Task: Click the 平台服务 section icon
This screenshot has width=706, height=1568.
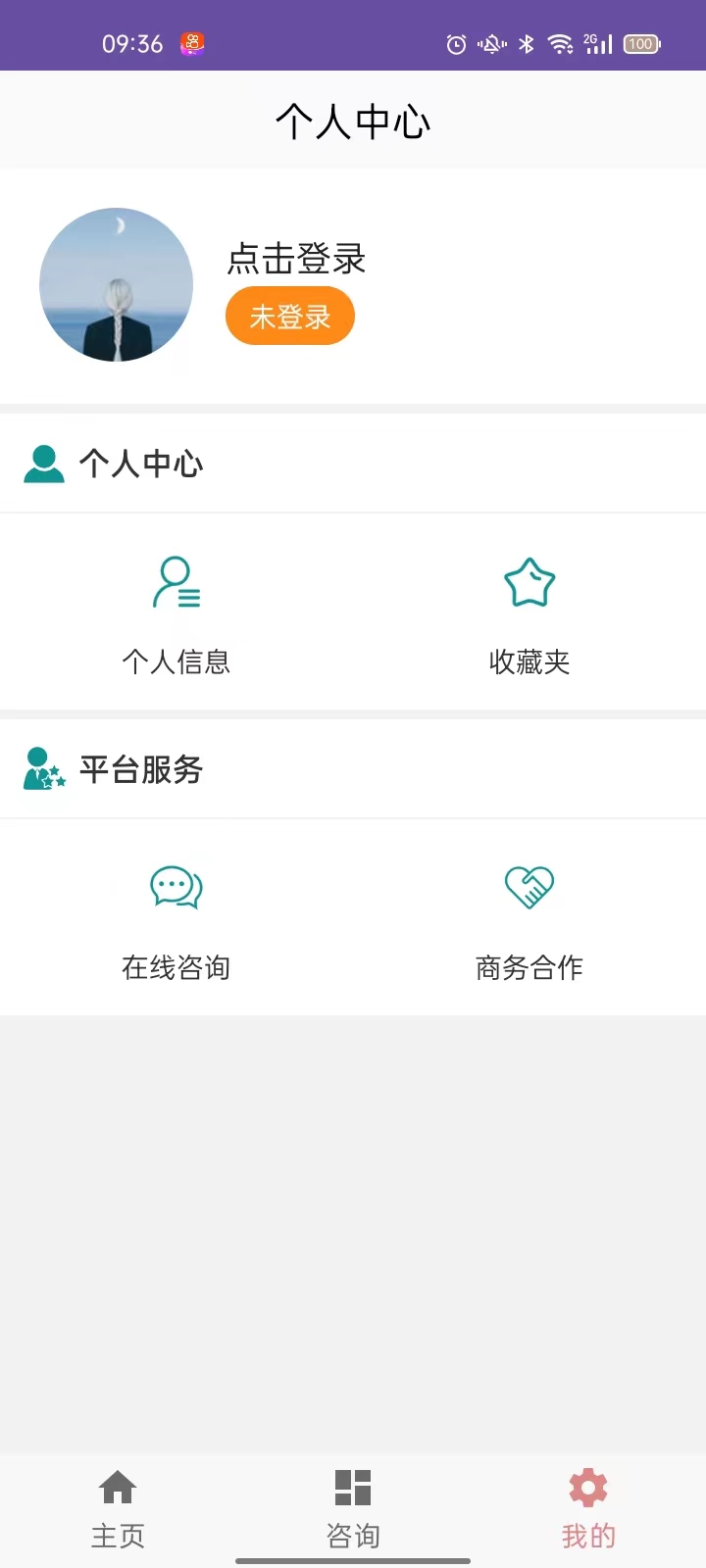Action: click(43, 769)
